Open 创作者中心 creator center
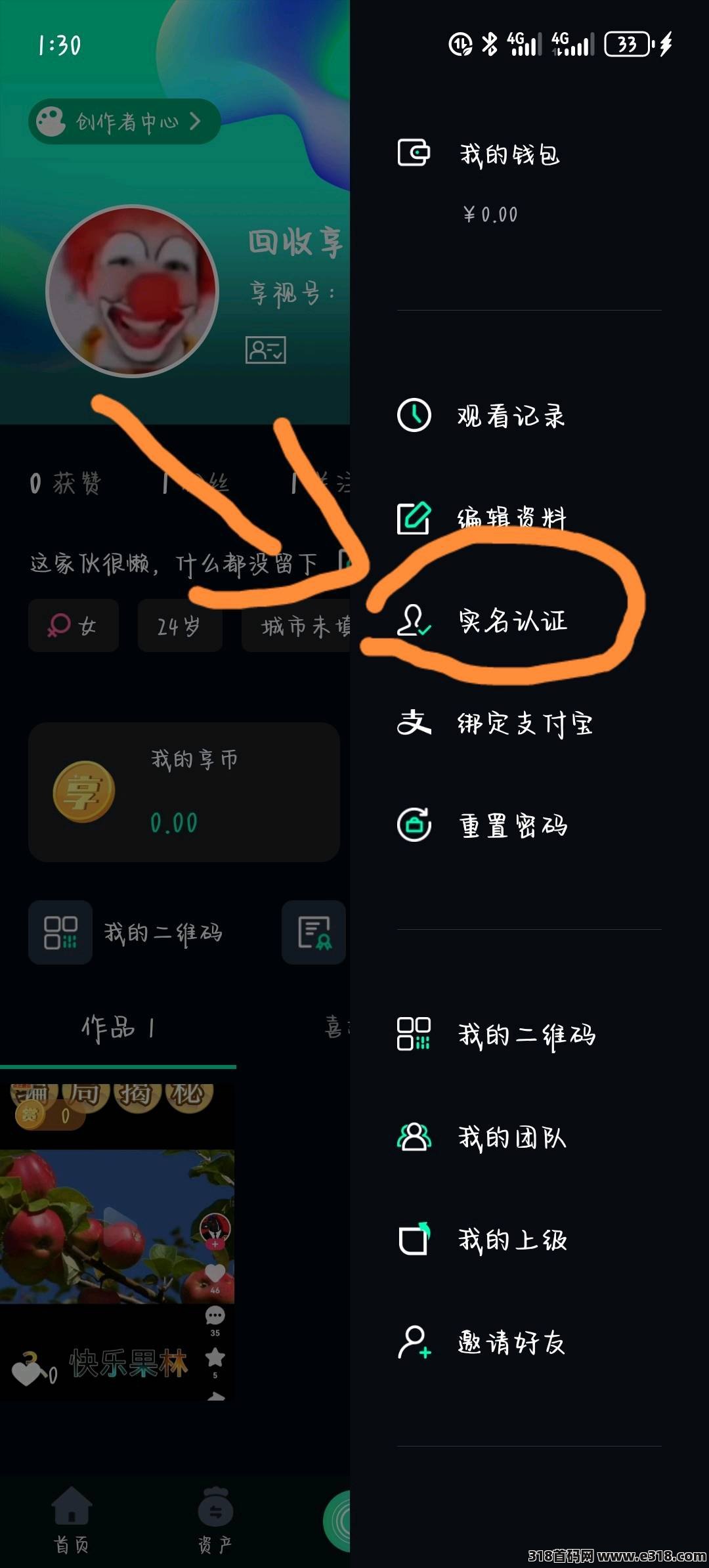This screenshot has width=709, height=1568. tap(125, 121)
